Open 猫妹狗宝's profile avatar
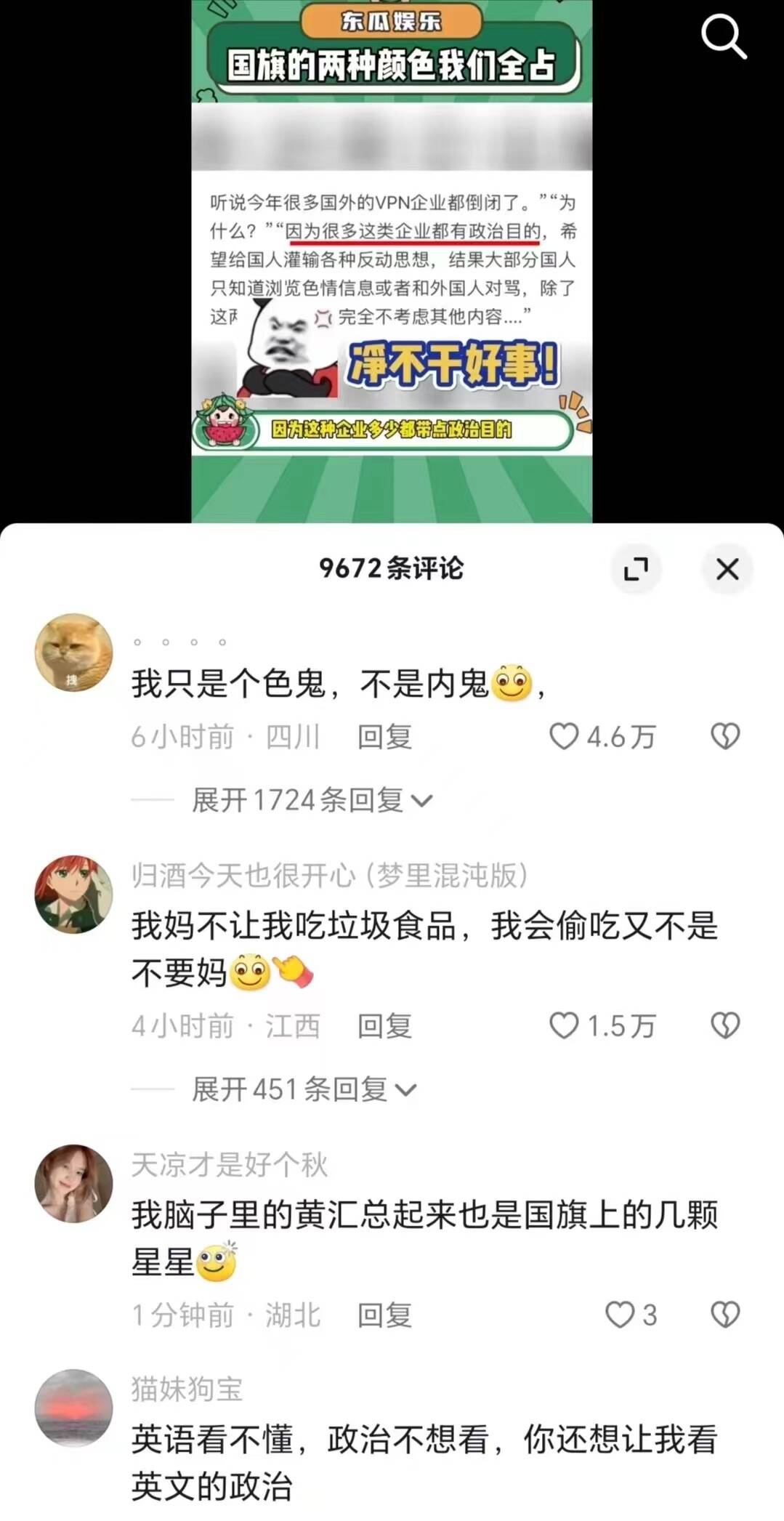The height and width of the screenshot is (1521, 784). (x=74, y=1408)
